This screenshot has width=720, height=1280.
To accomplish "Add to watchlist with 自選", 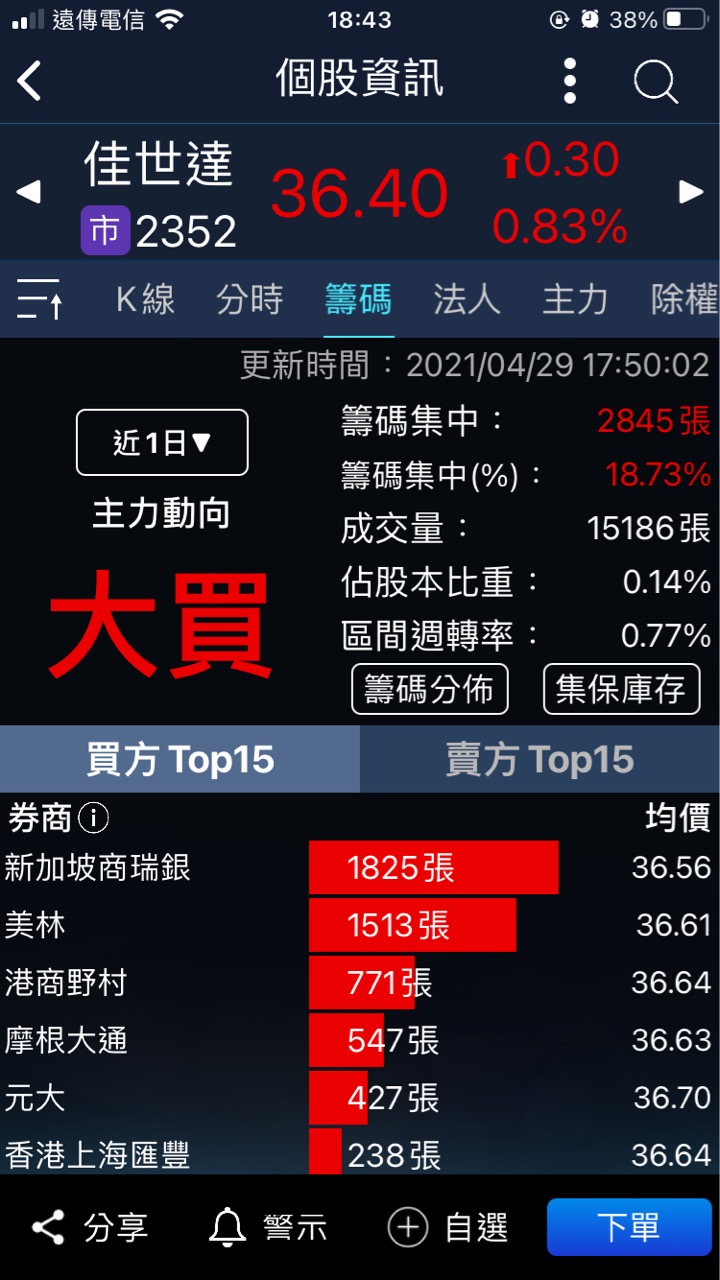I will click(x=449, y=1227).
